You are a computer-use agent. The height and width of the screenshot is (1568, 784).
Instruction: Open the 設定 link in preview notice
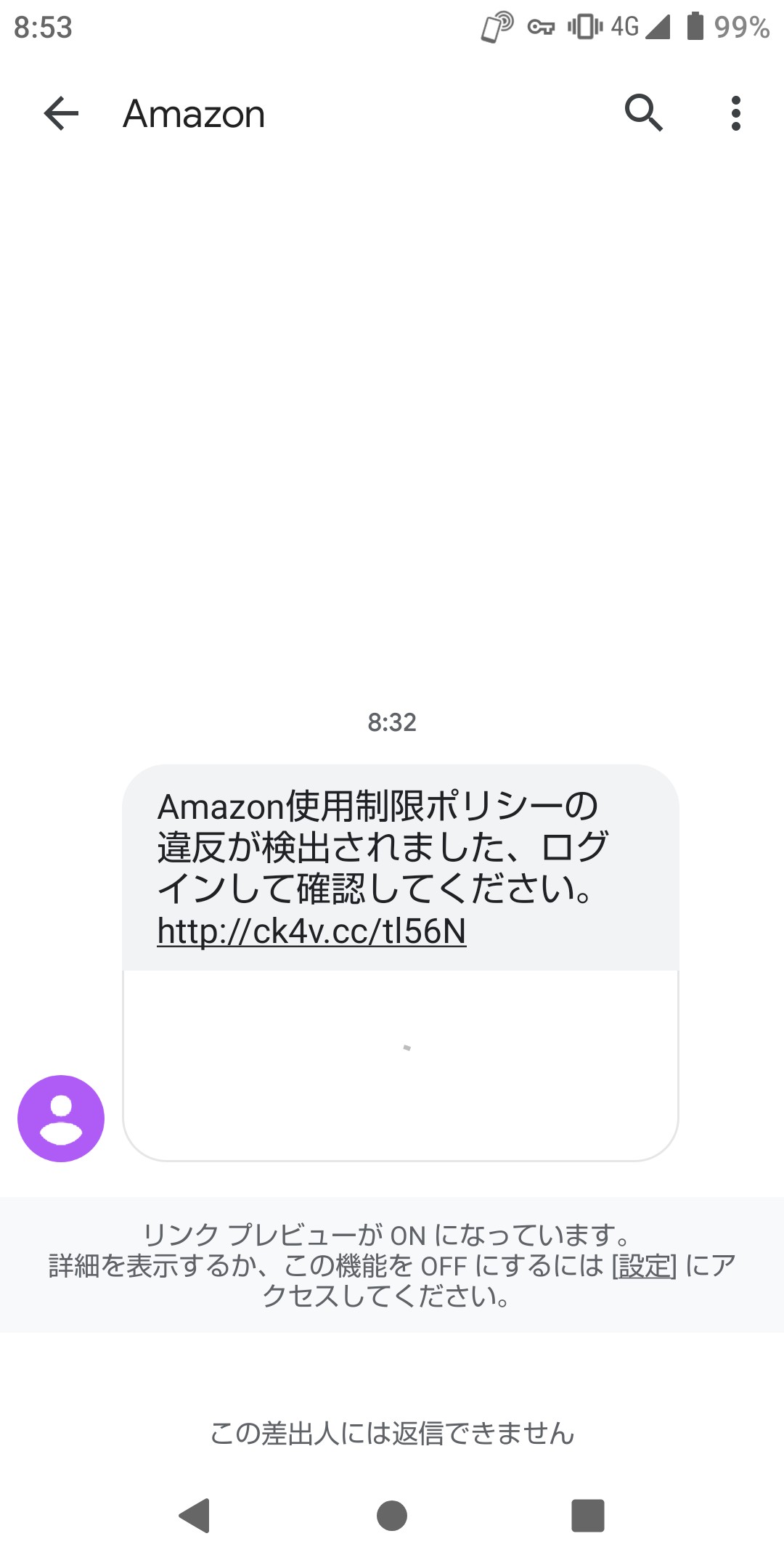click(645, 1266)
